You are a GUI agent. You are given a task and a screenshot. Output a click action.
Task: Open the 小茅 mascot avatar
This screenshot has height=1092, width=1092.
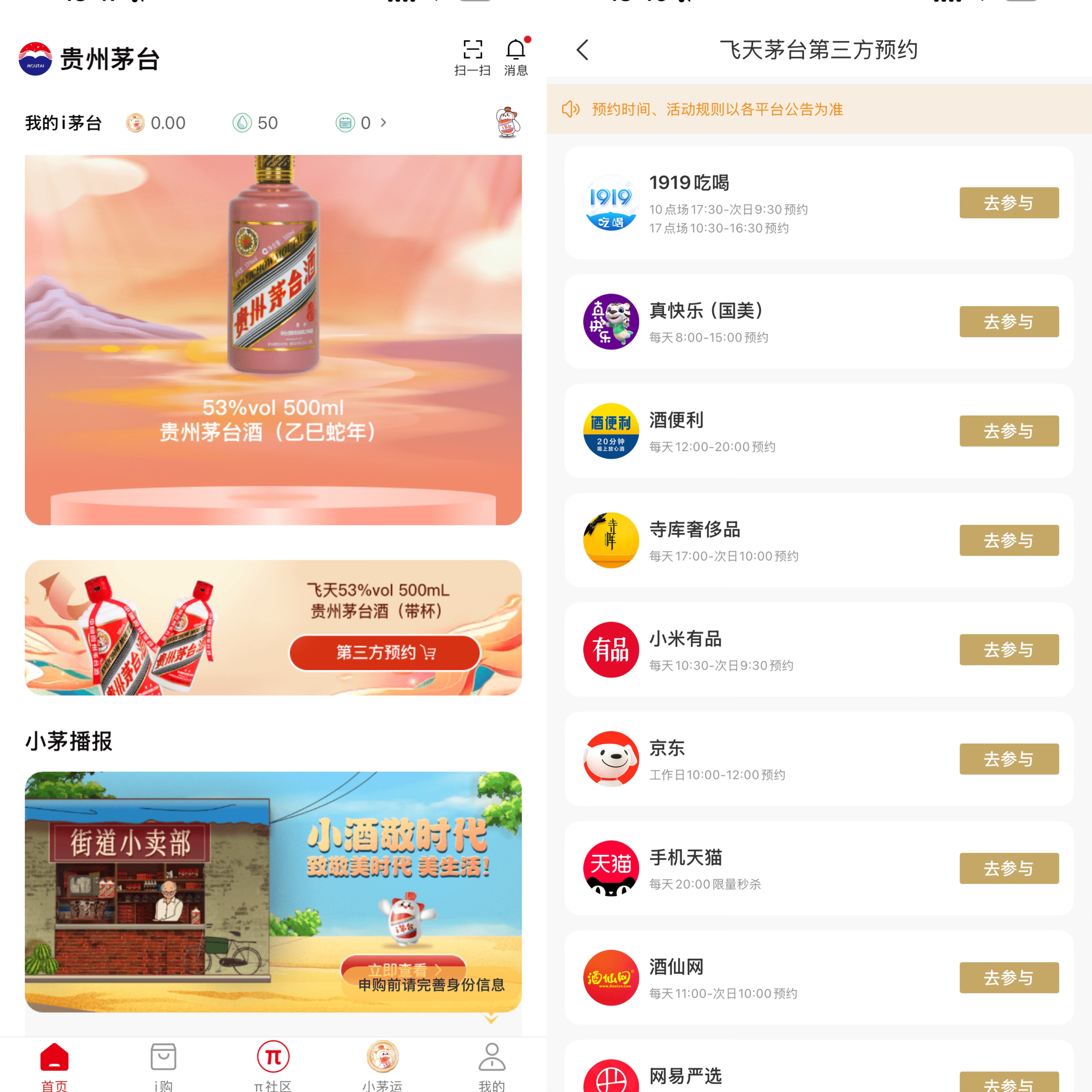pyautogui.click(x=507, y=122)
